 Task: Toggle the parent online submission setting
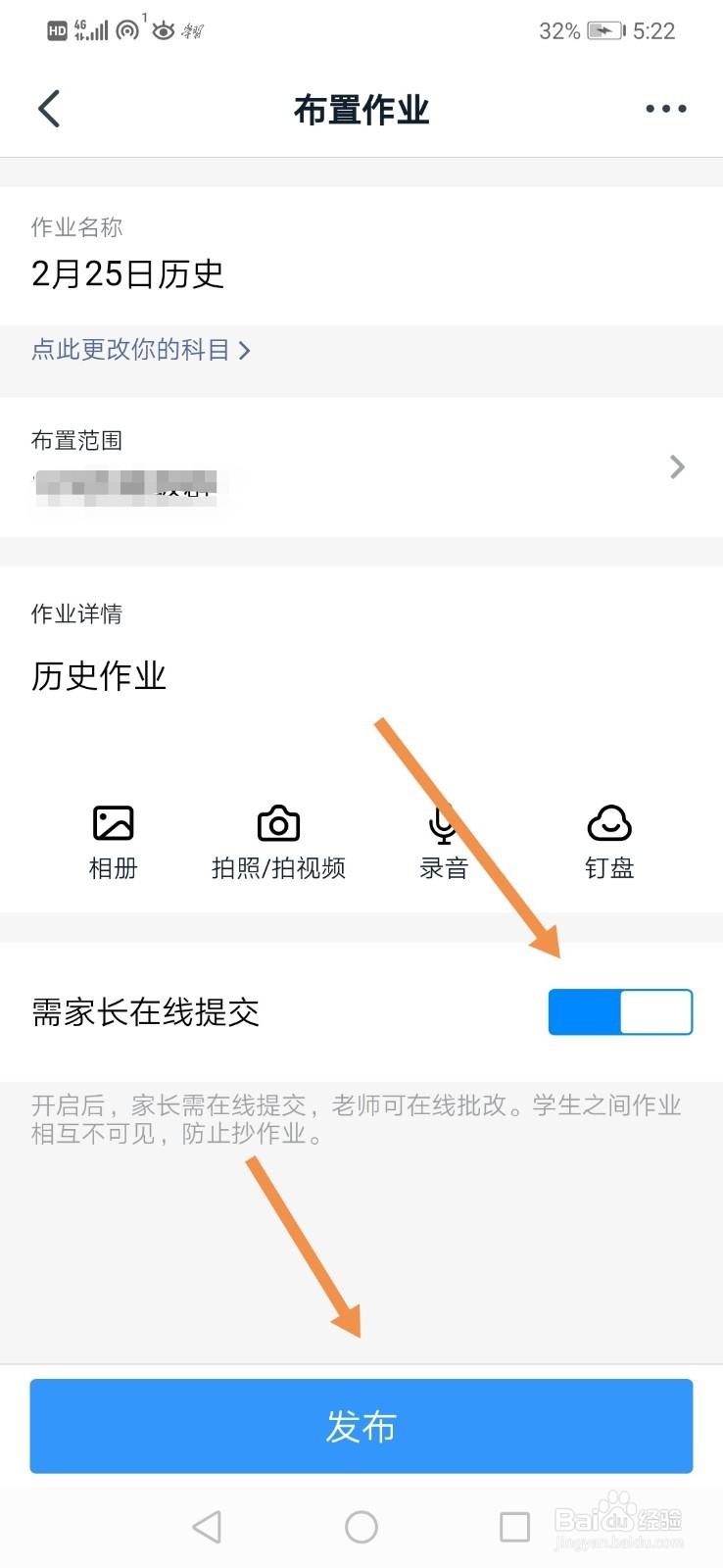pos(619,1011)
